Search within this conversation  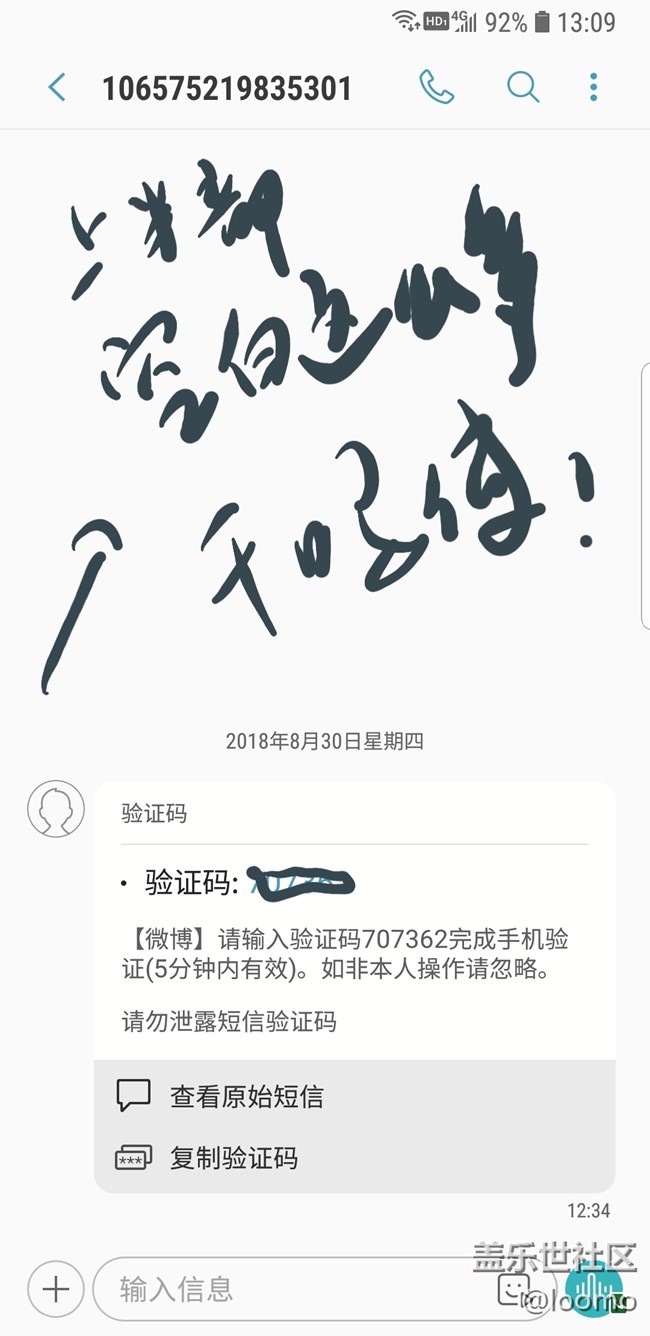[522, 88]
